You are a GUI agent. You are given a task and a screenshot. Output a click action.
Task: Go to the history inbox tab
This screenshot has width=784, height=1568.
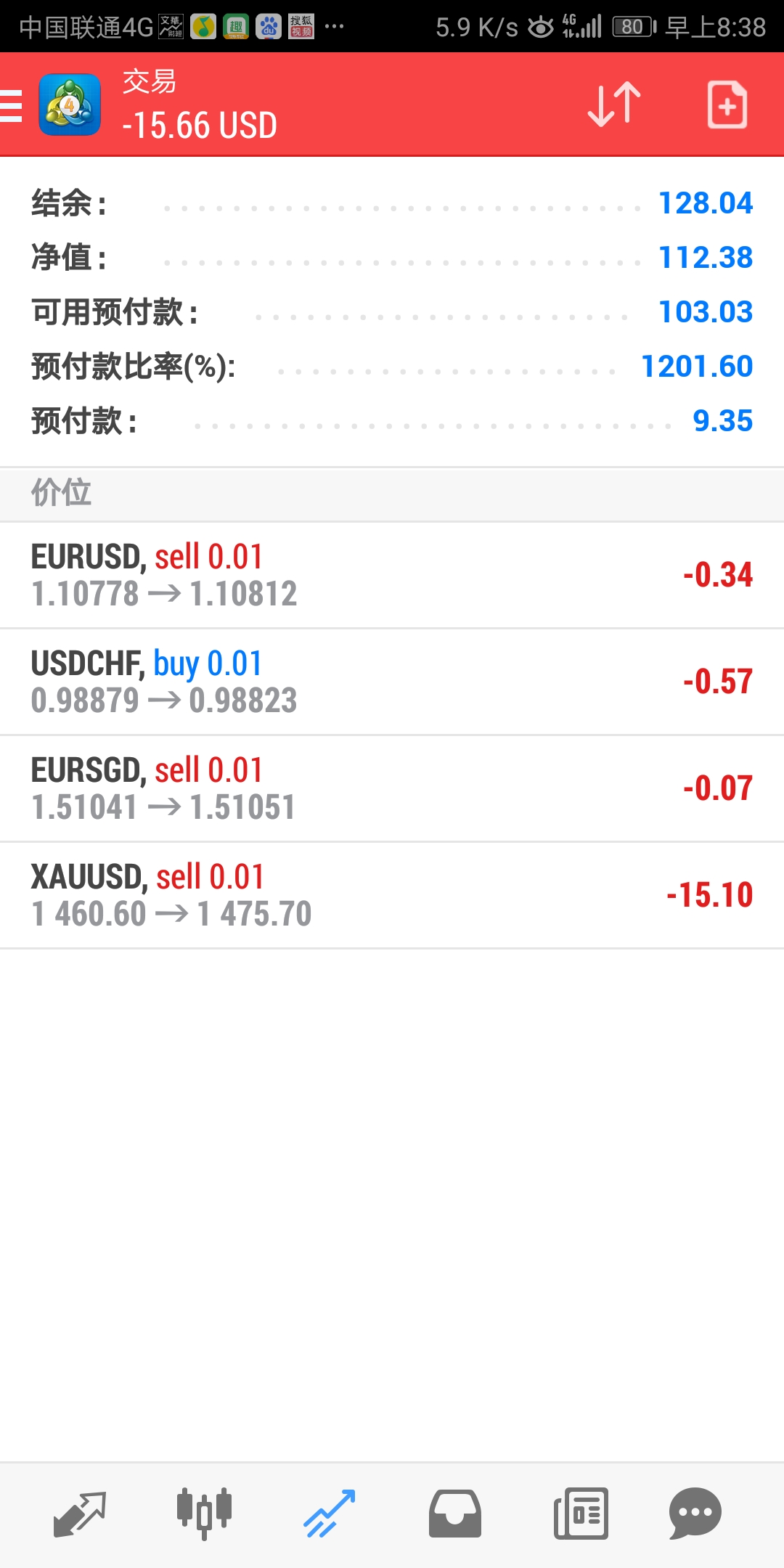coord(455,1514)
